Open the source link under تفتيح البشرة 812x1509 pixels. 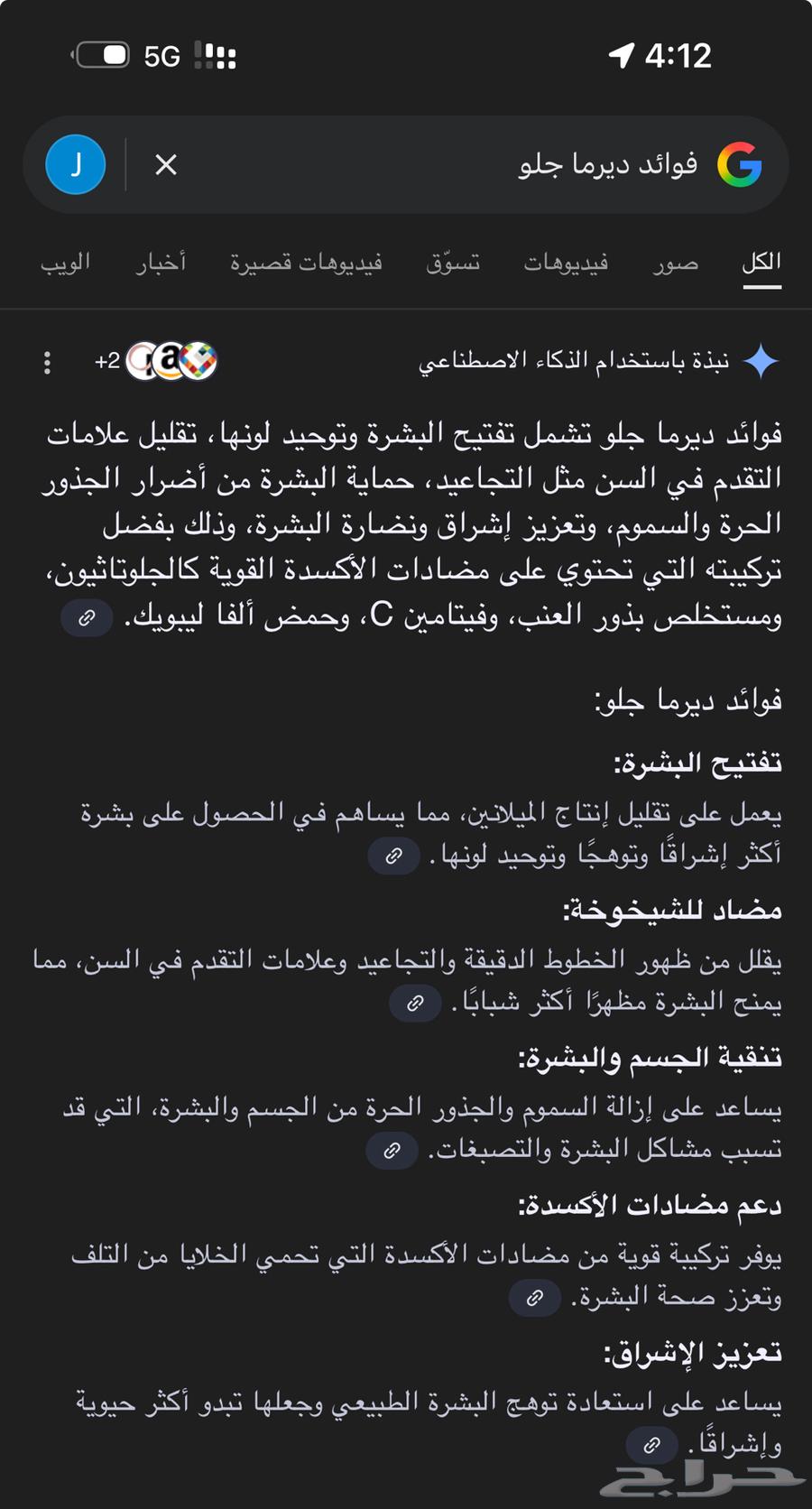[393, 856]
